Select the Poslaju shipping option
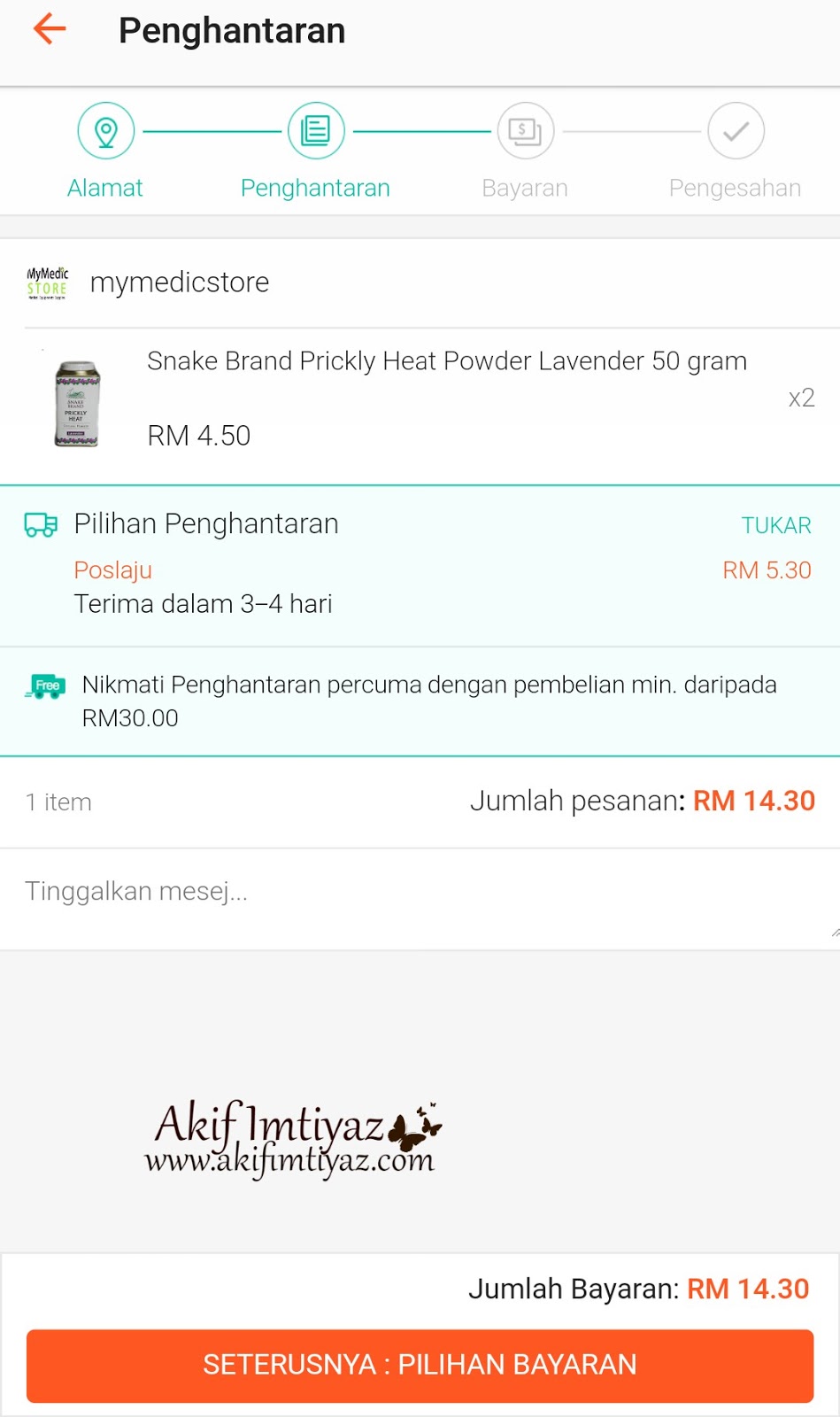 pos(112,571)
